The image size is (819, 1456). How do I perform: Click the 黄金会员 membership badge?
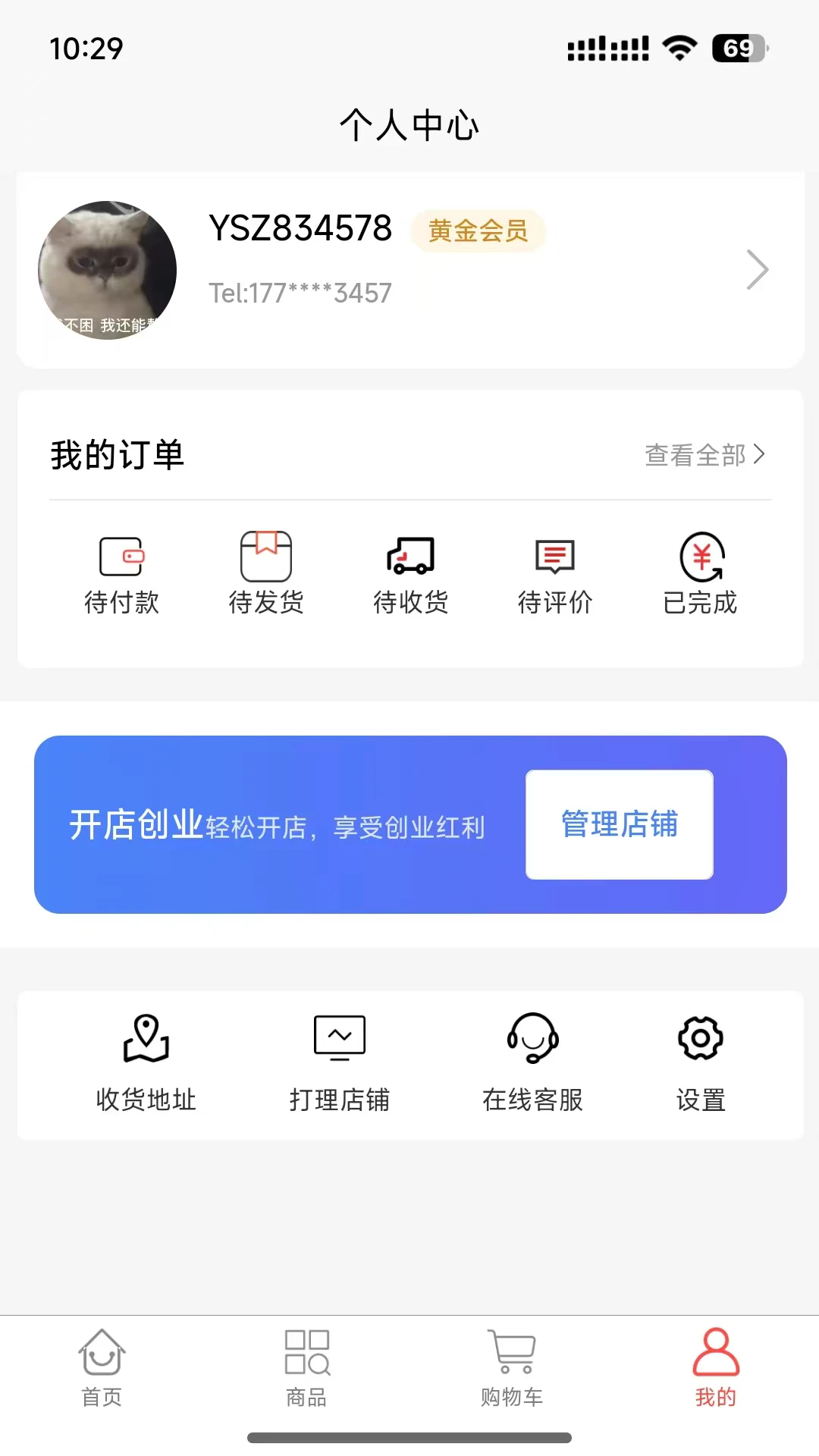point(477,232)
